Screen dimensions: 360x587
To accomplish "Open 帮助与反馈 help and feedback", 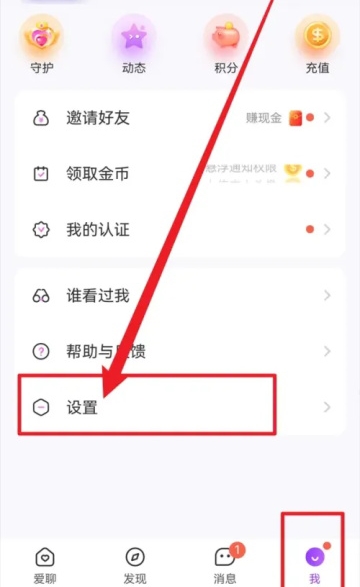I will [180, 352].
